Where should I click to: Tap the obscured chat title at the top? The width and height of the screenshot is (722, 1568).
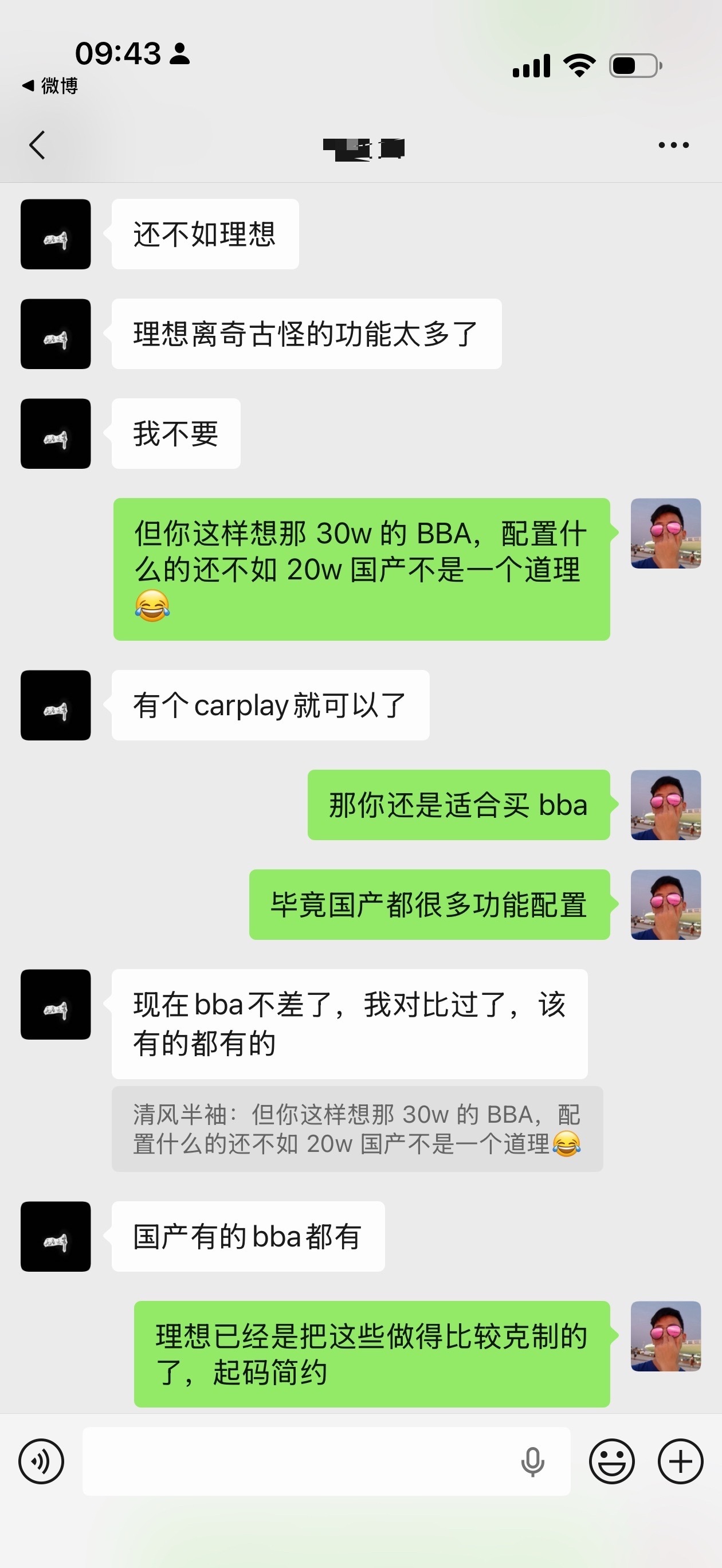point(363,146)
